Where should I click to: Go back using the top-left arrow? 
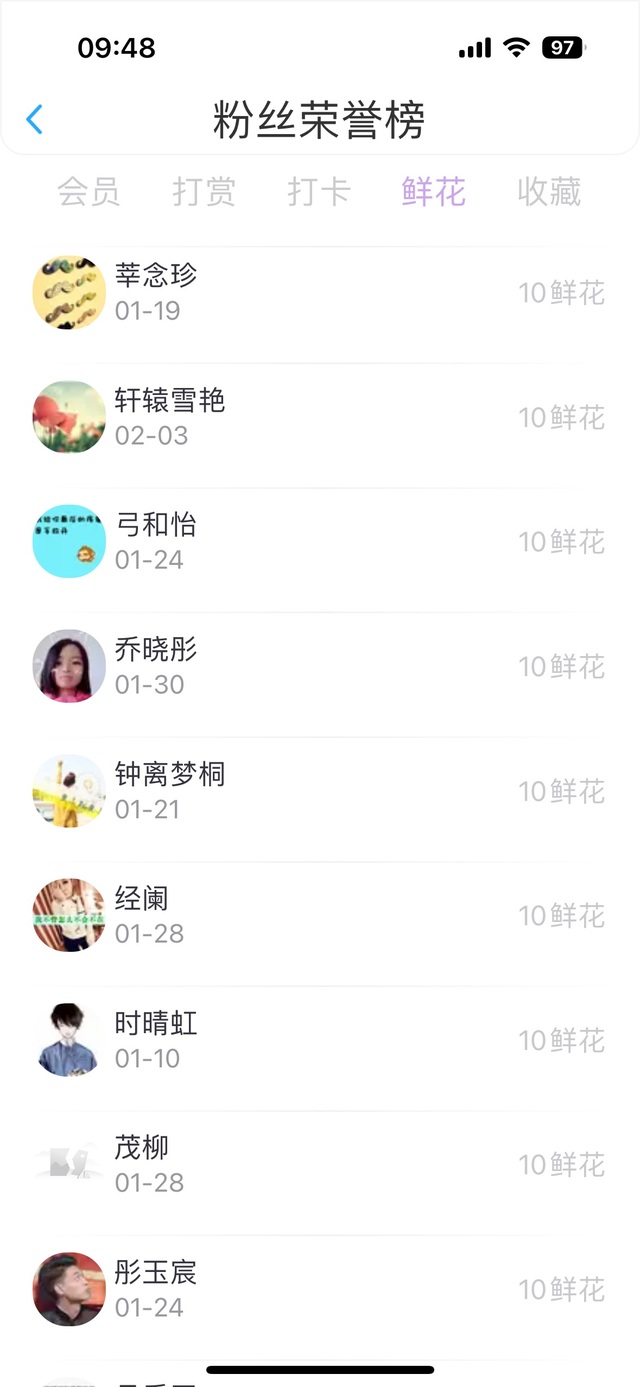click(35, 120)
